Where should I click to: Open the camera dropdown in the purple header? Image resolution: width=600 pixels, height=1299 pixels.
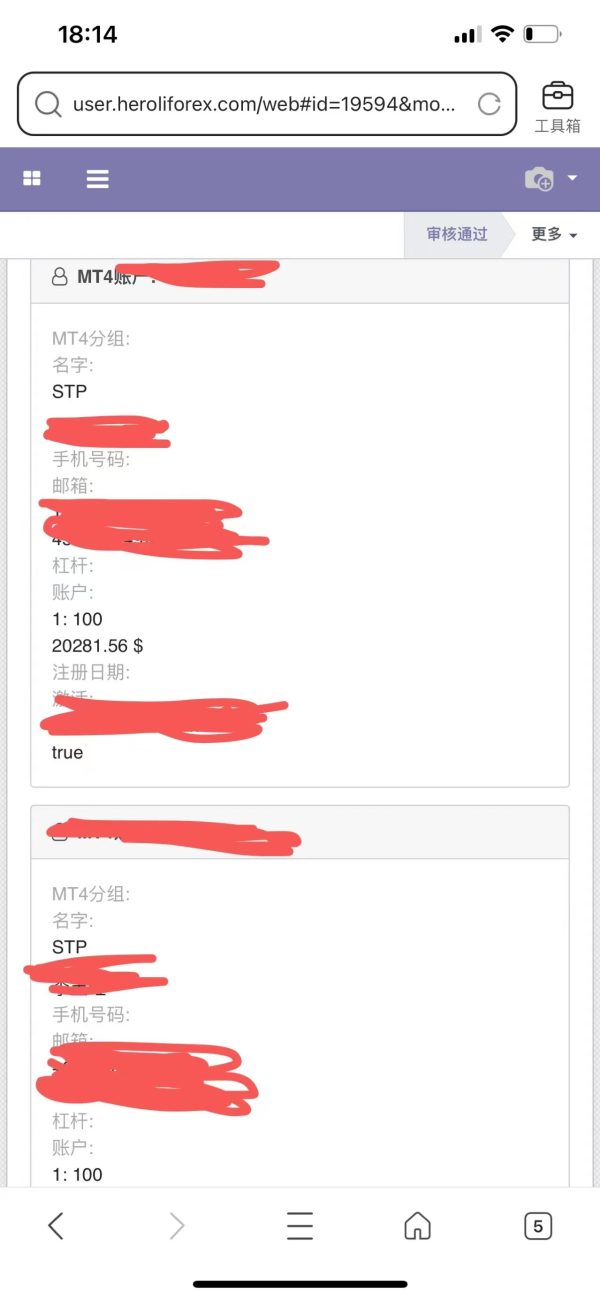pyautogui.click(x=551, y=179)
